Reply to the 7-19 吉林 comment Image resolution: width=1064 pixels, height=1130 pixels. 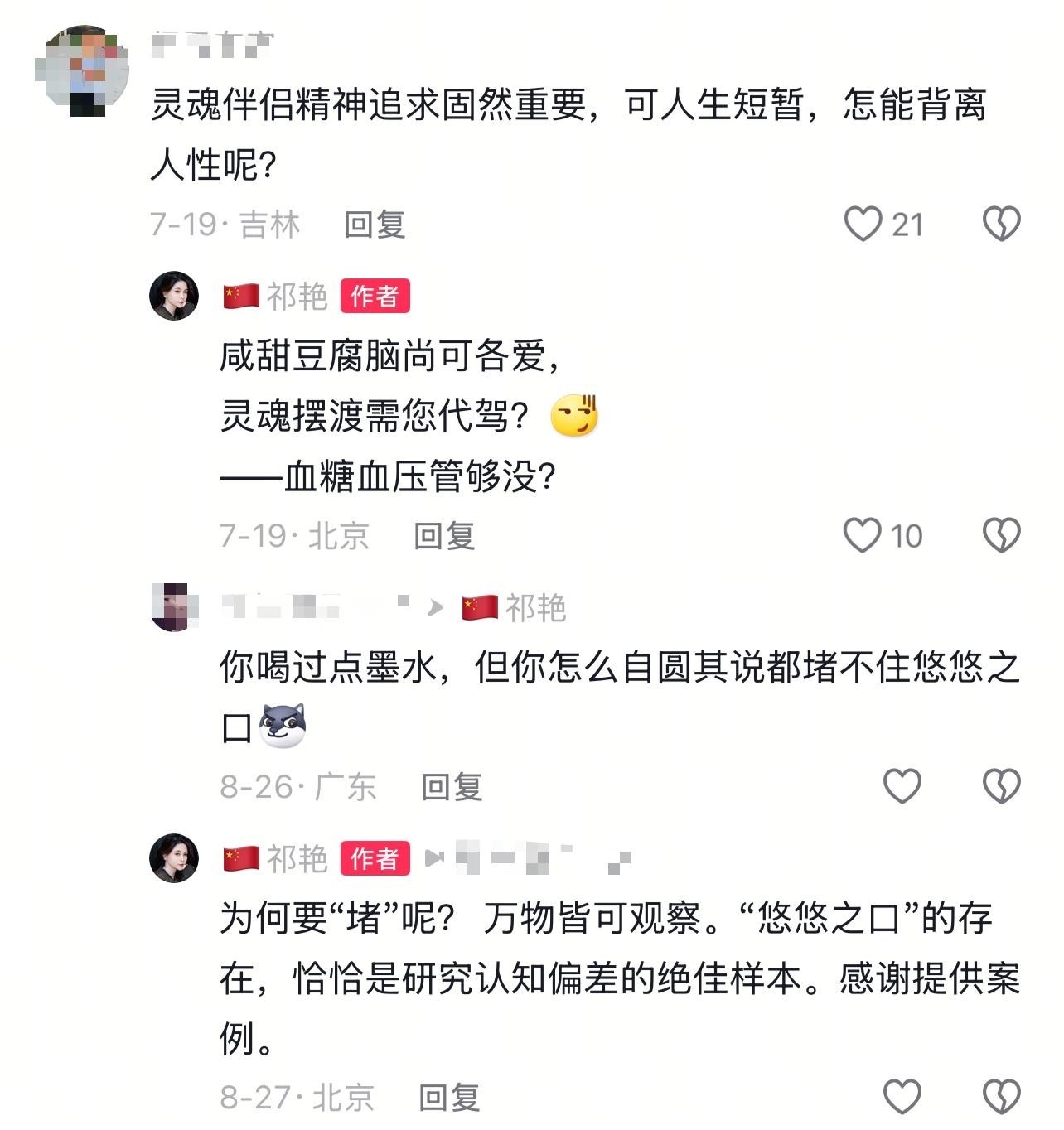(375, 225)
